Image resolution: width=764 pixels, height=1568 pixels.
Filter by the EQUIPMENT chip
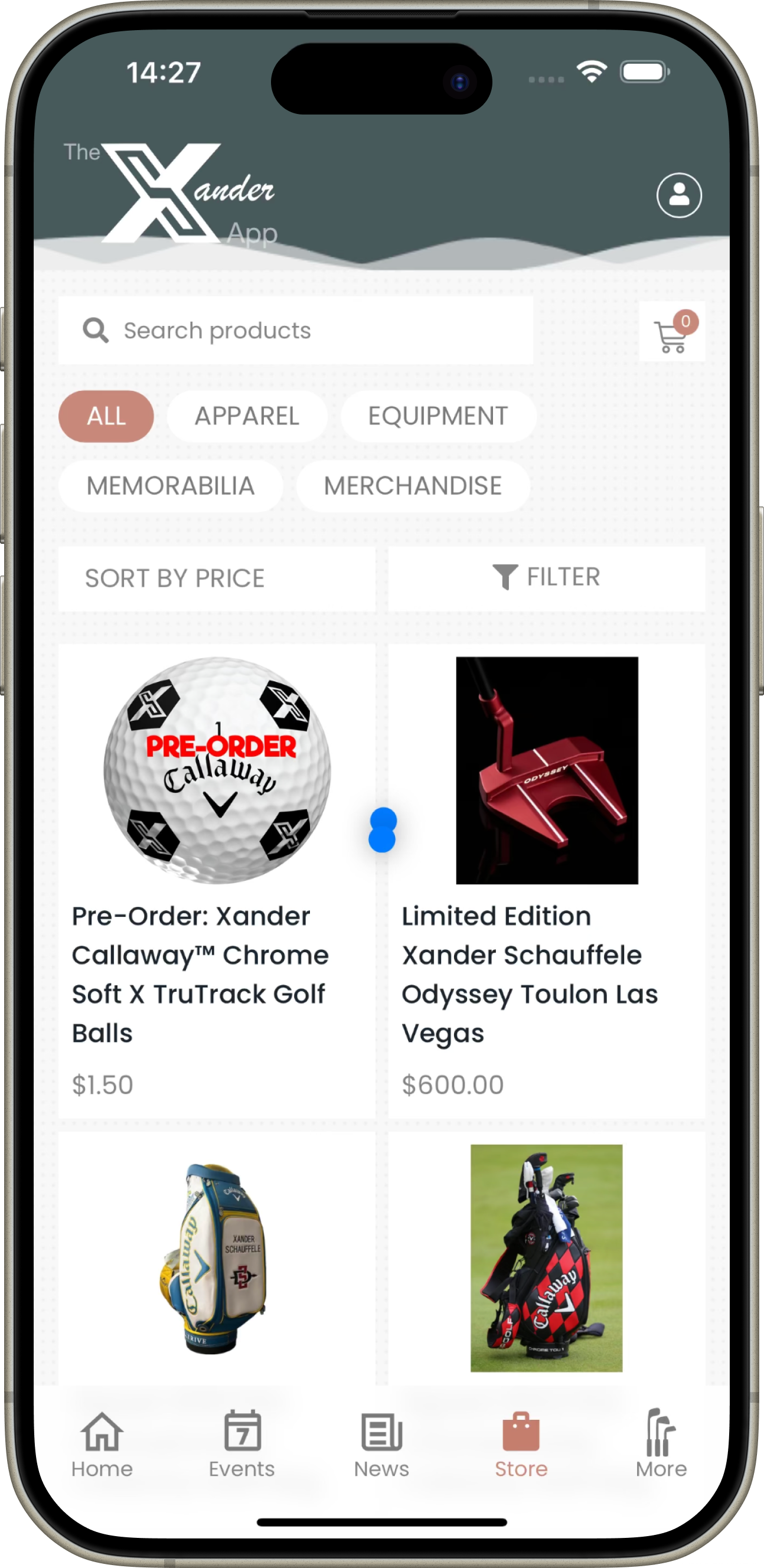click(x=437, y=416)
